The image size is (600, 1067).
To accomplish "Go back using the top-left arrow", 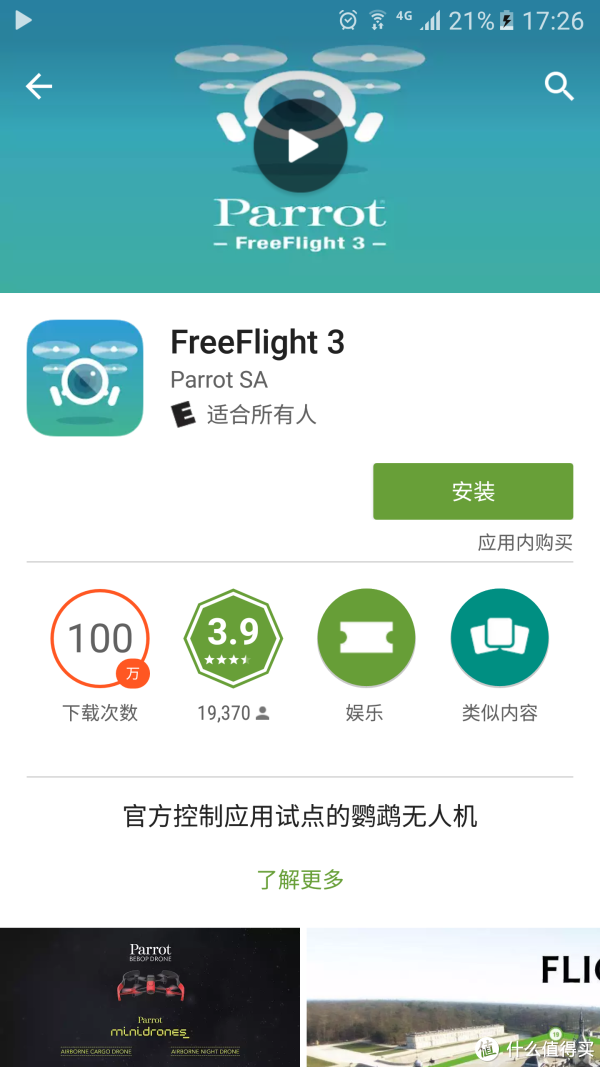I will tap(39, 87).
